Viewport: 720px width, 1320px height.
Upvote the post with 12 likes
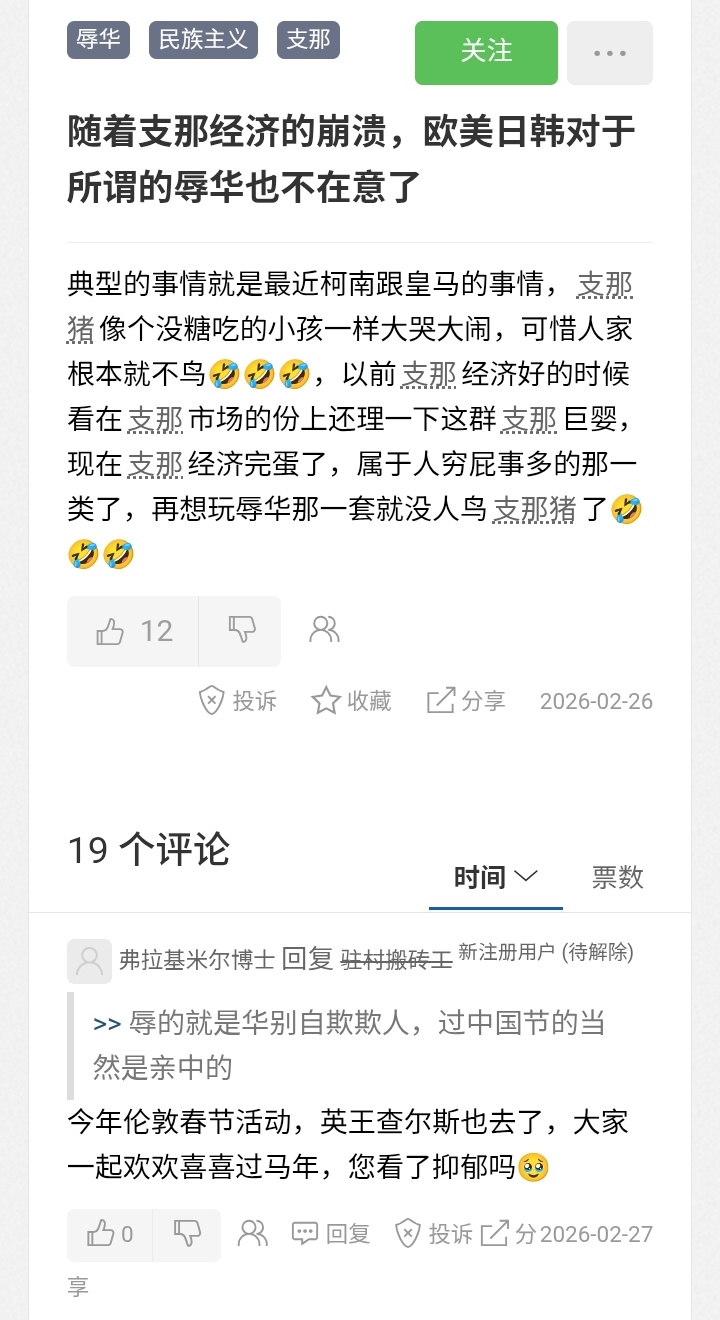click(x=133, y=631)
